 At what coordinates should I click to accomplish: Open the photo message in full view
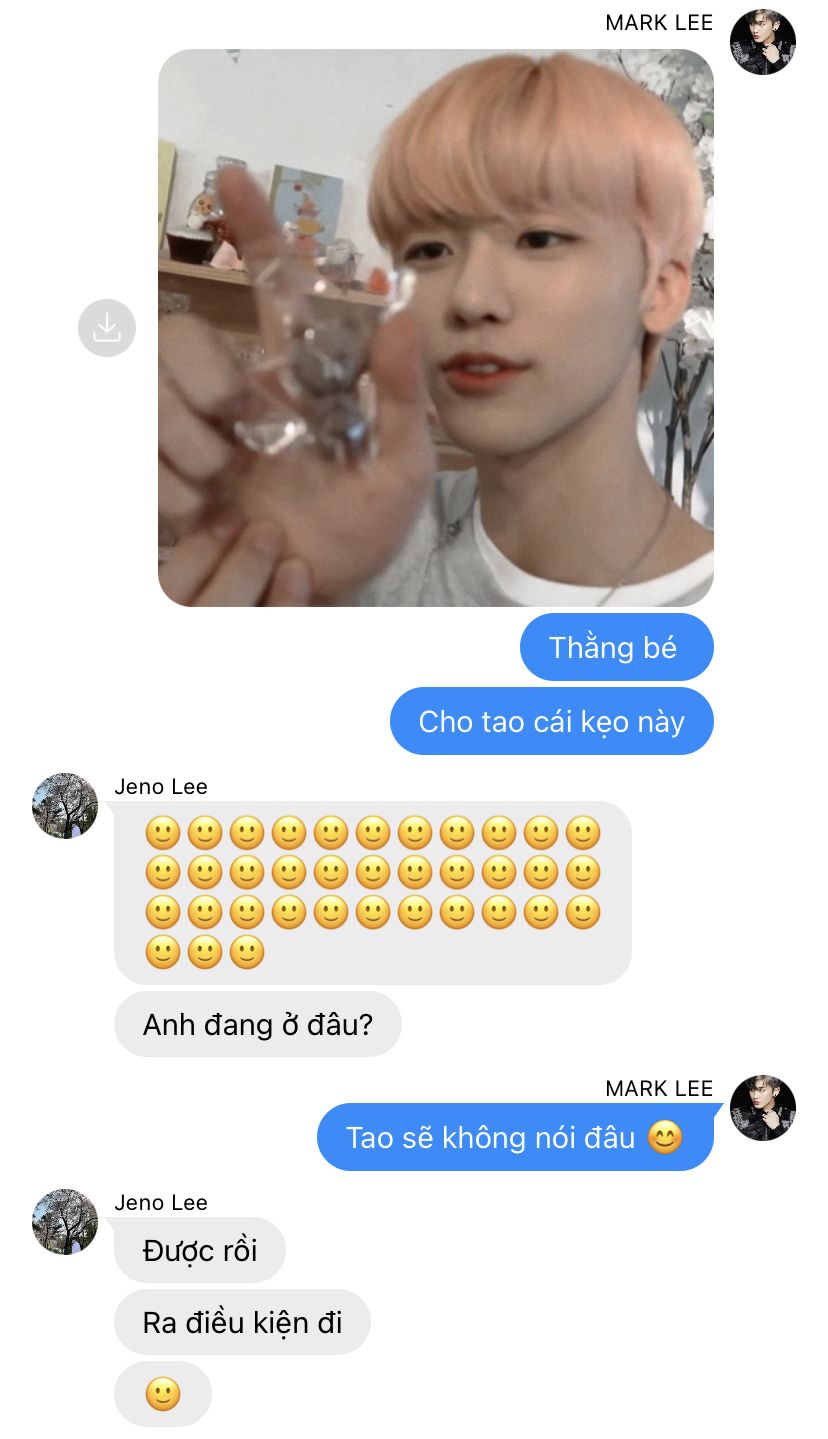[436, 328]
